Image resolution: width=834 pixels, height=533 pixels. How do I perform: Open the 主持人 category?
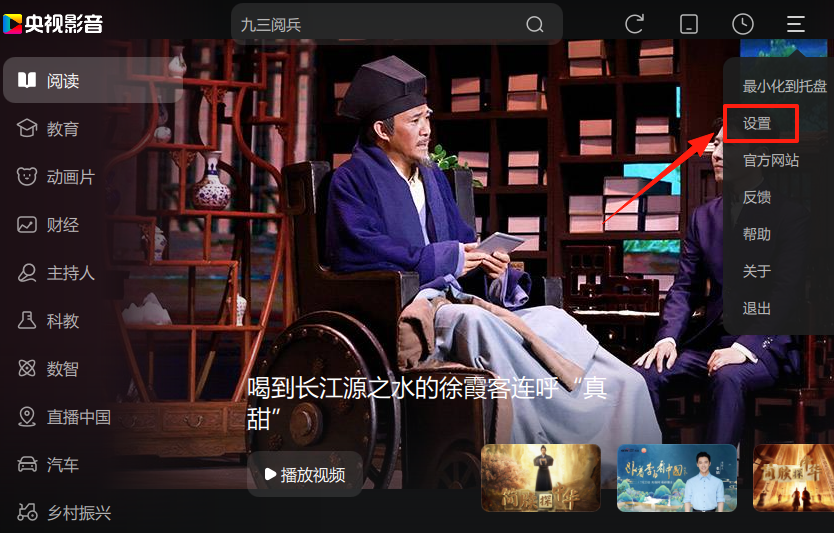tap(70, 273)
